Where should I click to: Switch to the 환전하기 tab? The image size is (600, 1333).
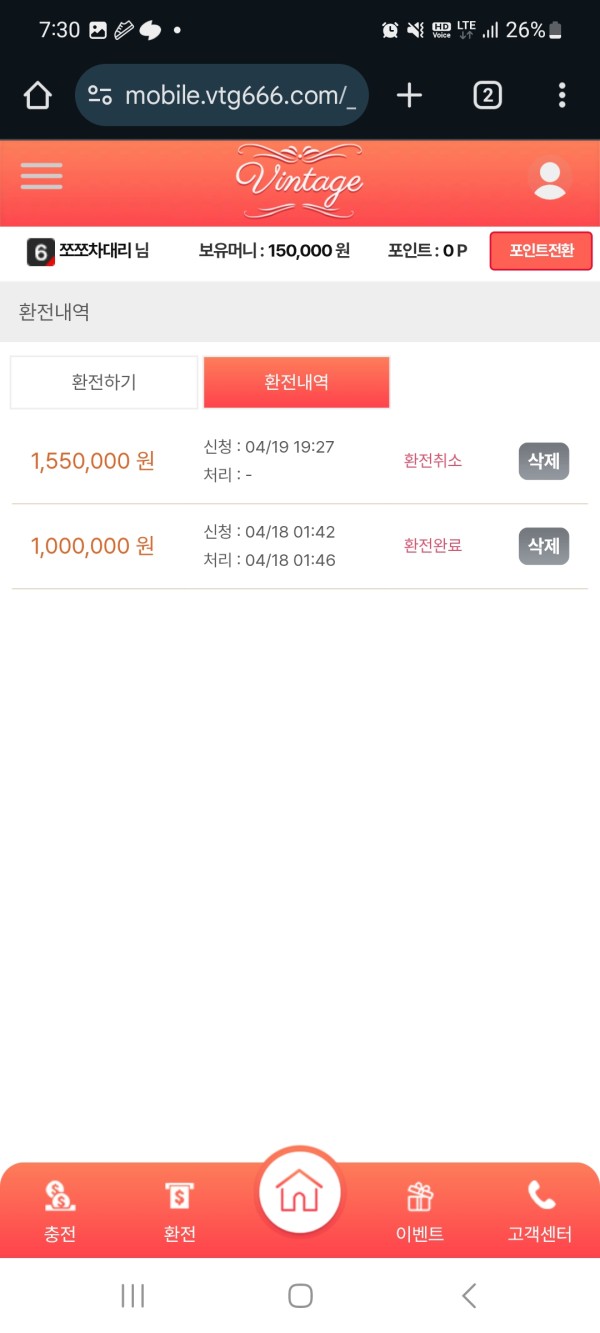click(x=104, y=382)
